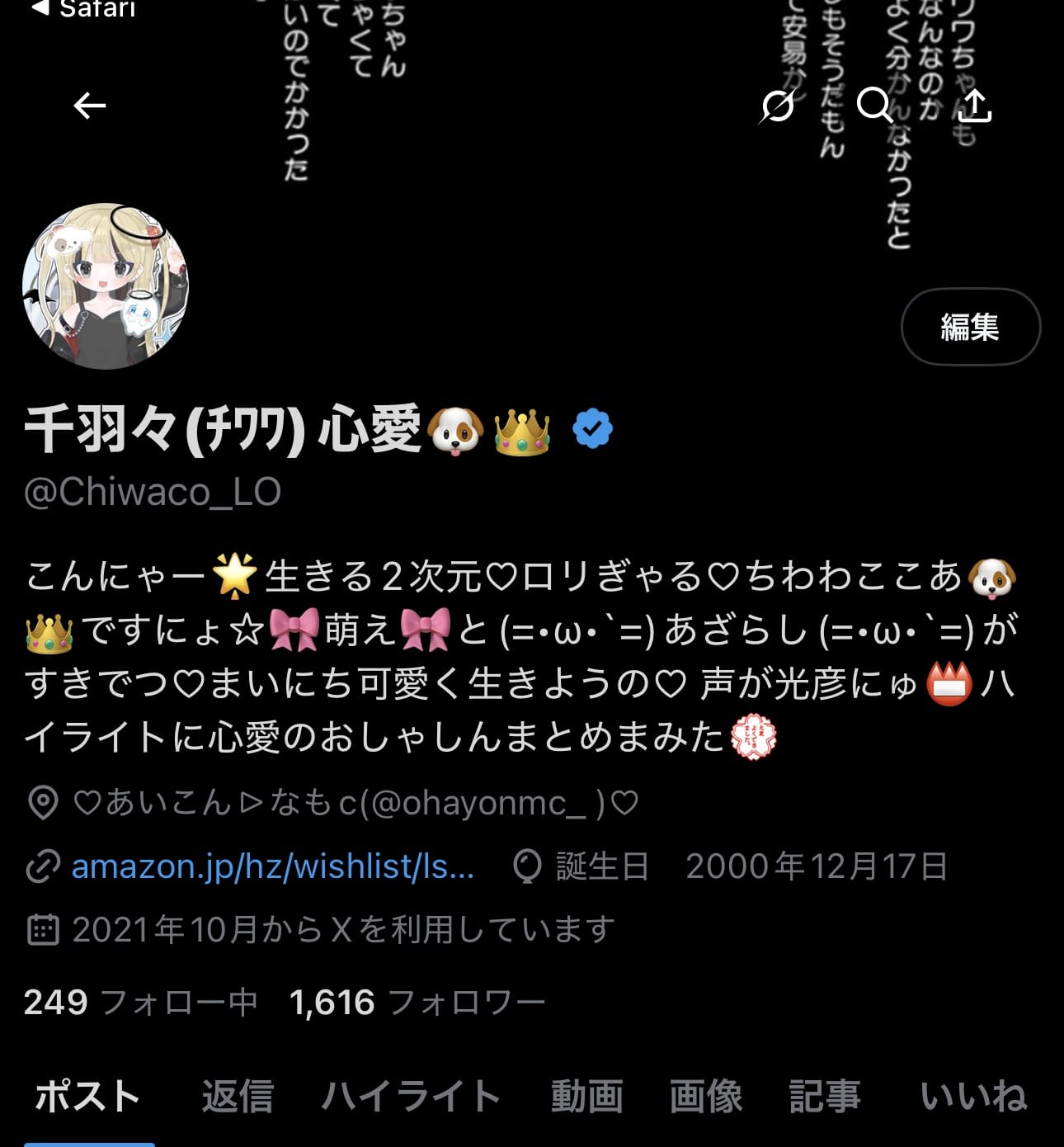Switch to the ハイライト tab
The width and height of the screenshot is (1064, 1147).
click(411, 1097)
